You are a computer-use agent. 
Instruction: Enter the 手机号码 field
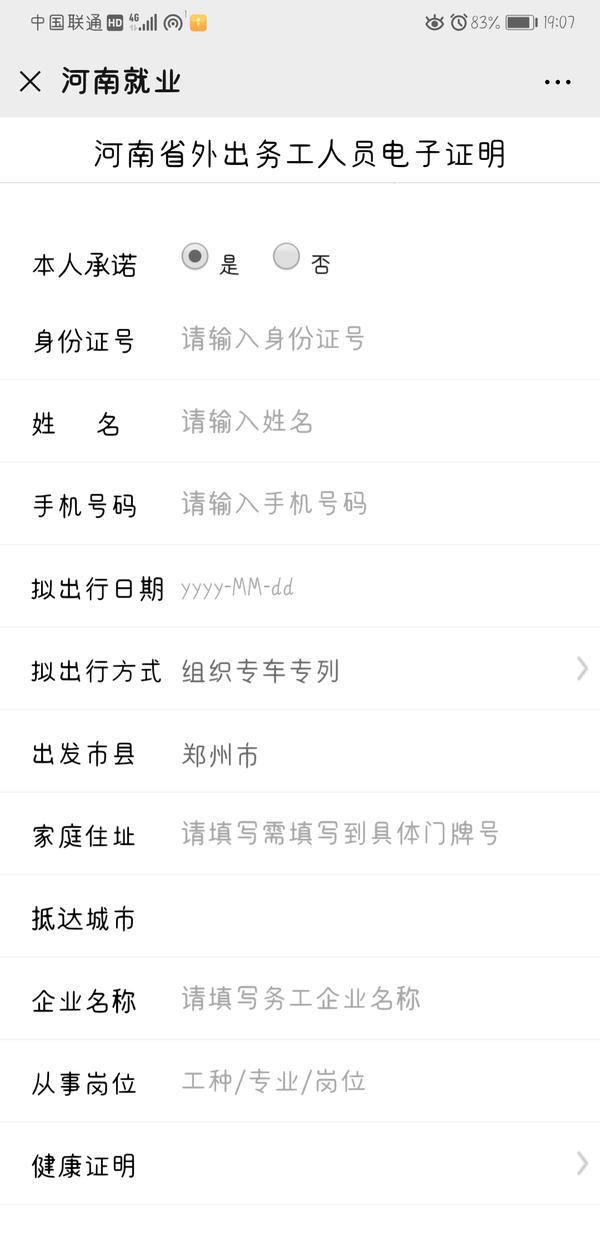click(380, 504)
